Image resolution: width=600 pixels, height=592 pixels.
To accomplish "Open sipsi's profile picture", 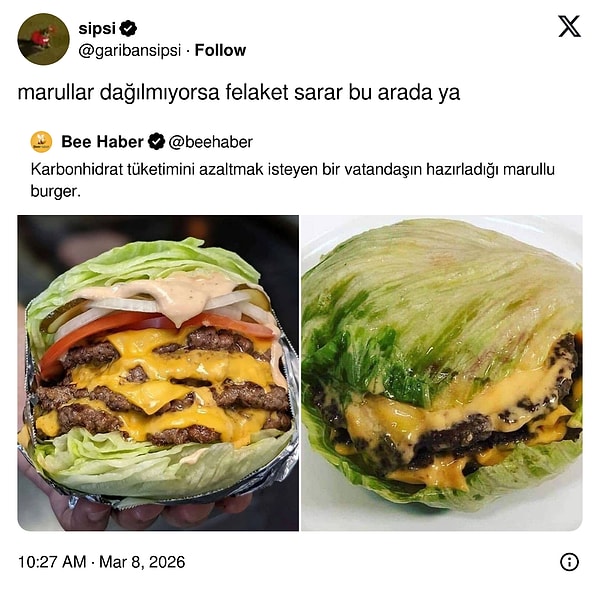I will pos(43,39).
